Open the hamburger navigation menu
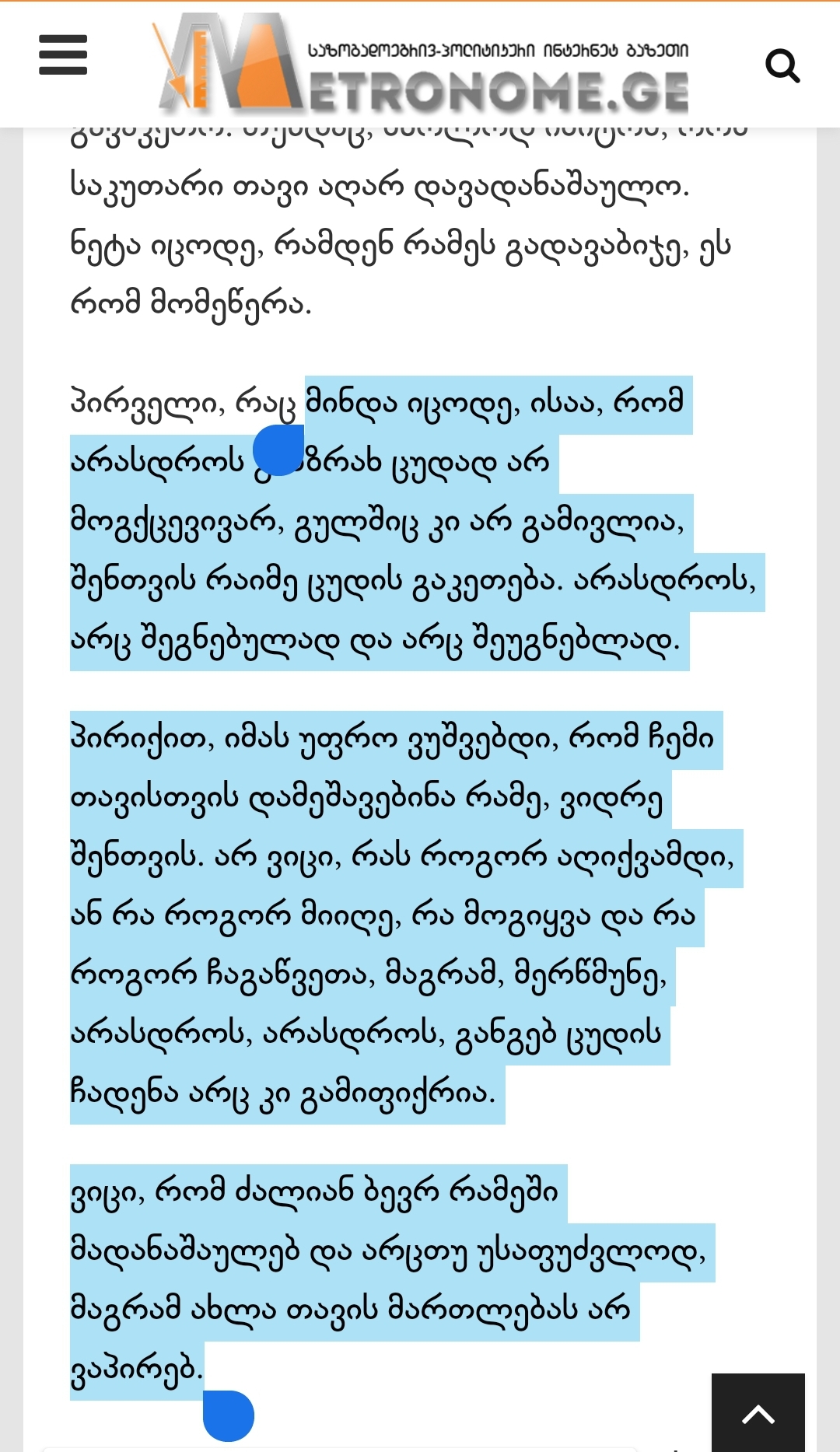Viewport: 840px width, 1452px height. click(63, 55)
